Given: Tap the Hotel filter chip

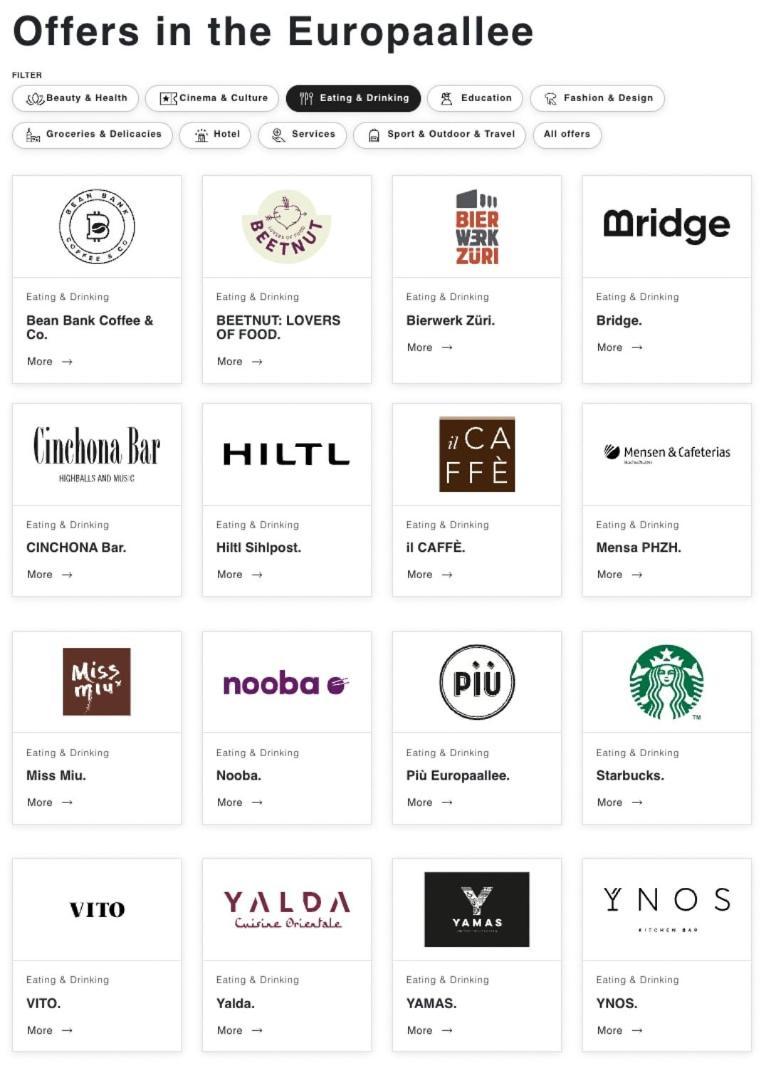Looking at the screenshot, I should tap(215, 134).
